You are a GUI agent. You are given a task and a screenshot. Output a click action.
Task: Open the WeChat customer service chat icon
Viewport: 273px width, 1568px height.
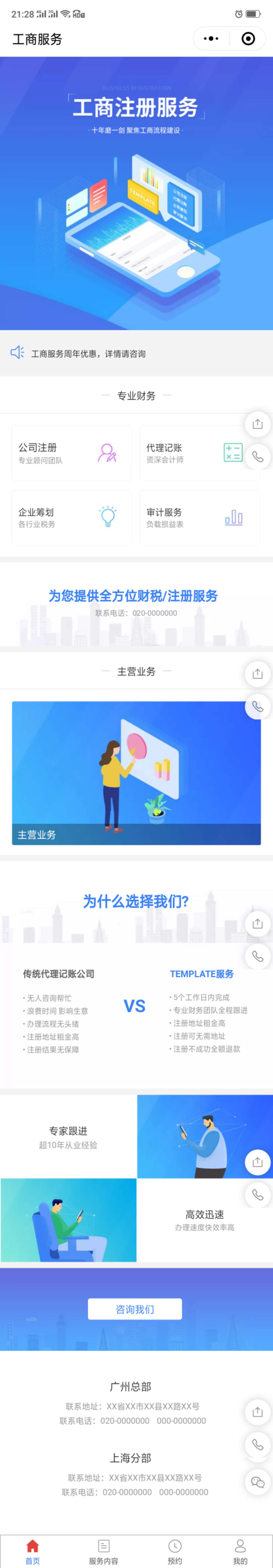[x=257, y=1482]
